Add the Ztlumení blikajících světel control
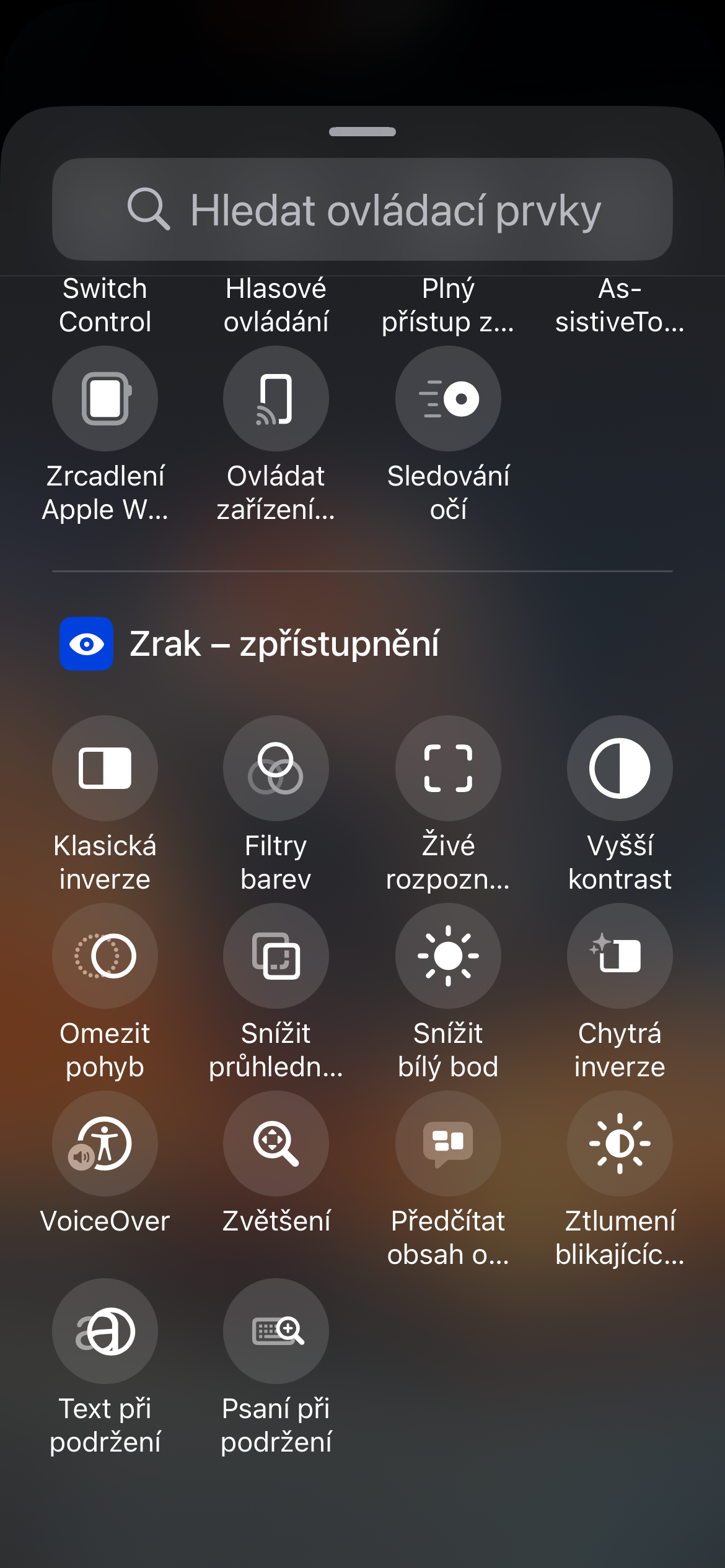This screenshot has height=1568, width=725. click(x=620, y=1143)
